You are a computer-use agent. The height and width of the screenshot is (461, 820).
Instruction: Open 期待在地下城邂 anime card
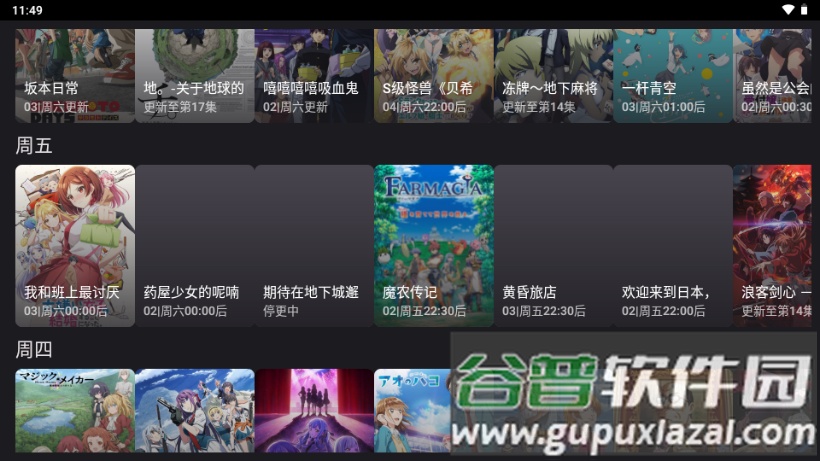(314, 245)
